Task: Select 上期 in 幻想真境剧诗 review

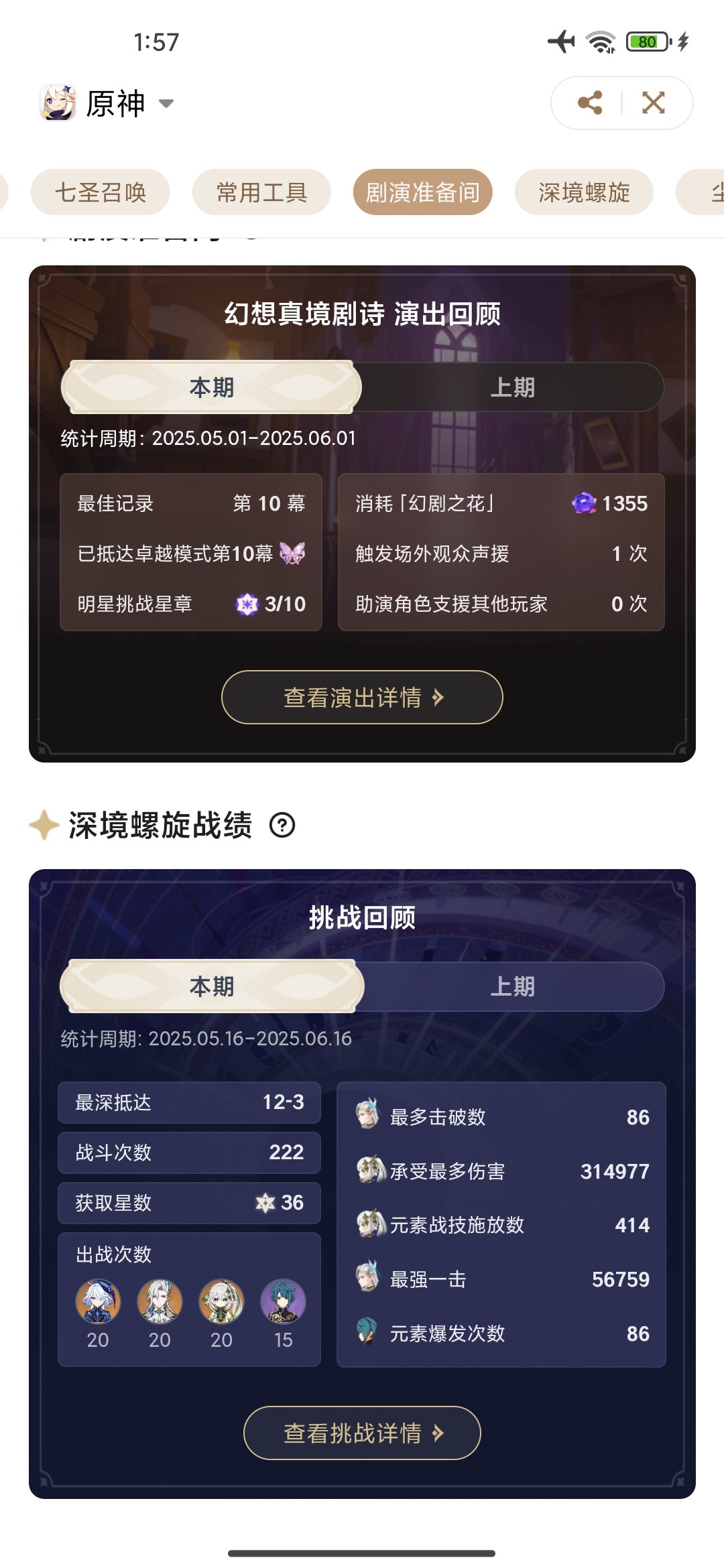Action: (x=512, y=387)
